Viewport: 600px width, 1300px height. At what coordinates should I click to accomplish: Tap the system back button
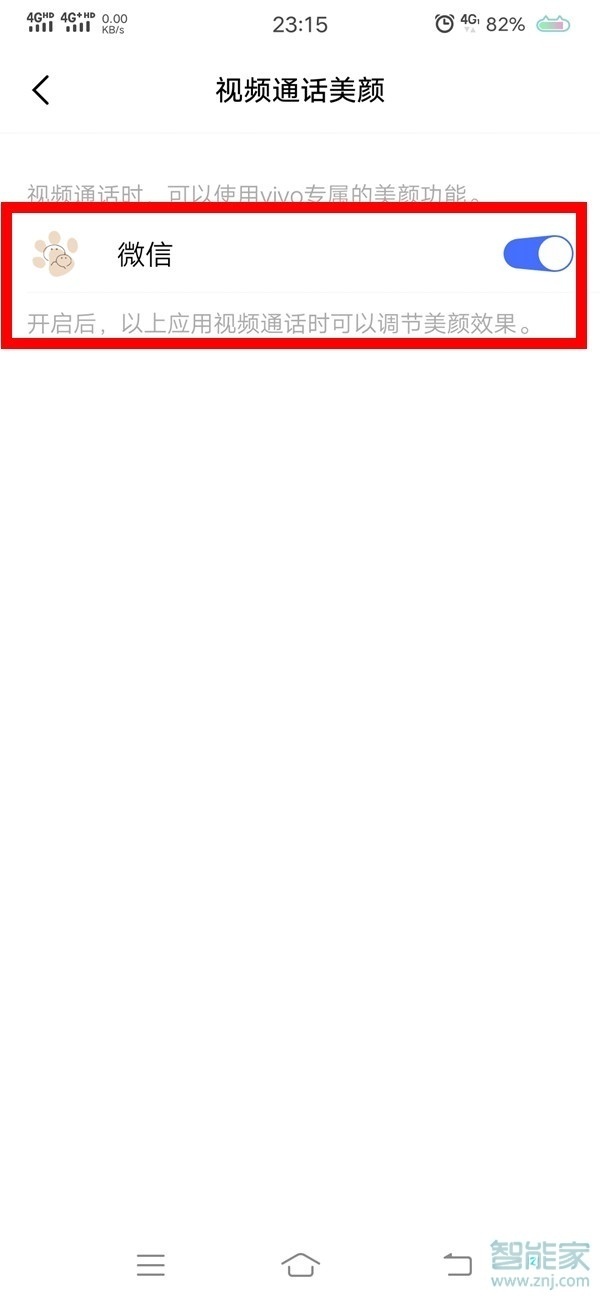[457, 1265]
